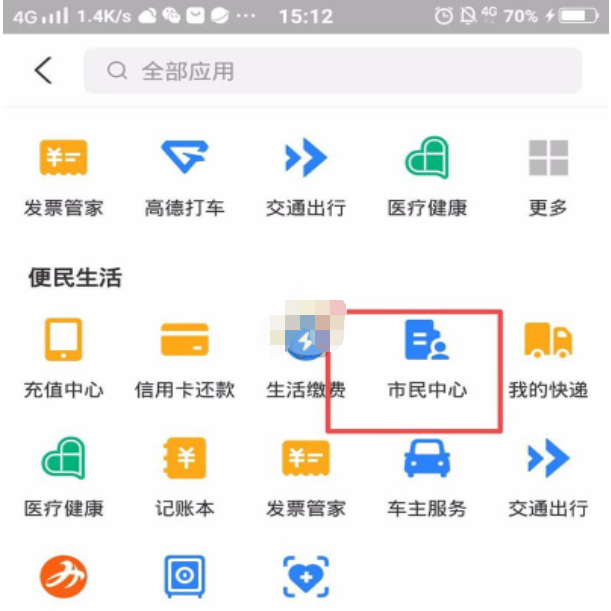Go back using the top-left arrow
Viewport: 611px width, 611px height.
pos(42,71)
